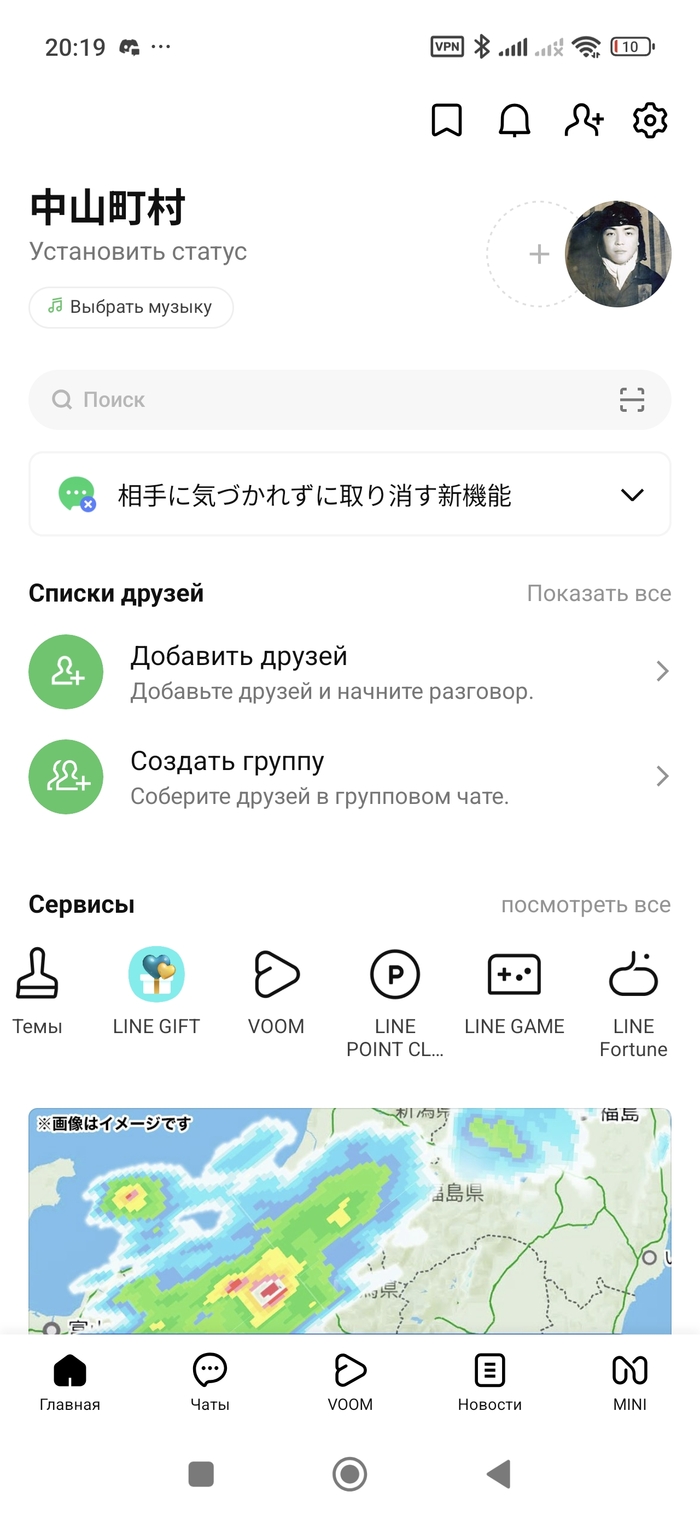Tap the add friend icon in header
The height and width of the screenshot is (1516, 700).
[x=583, y=121]
